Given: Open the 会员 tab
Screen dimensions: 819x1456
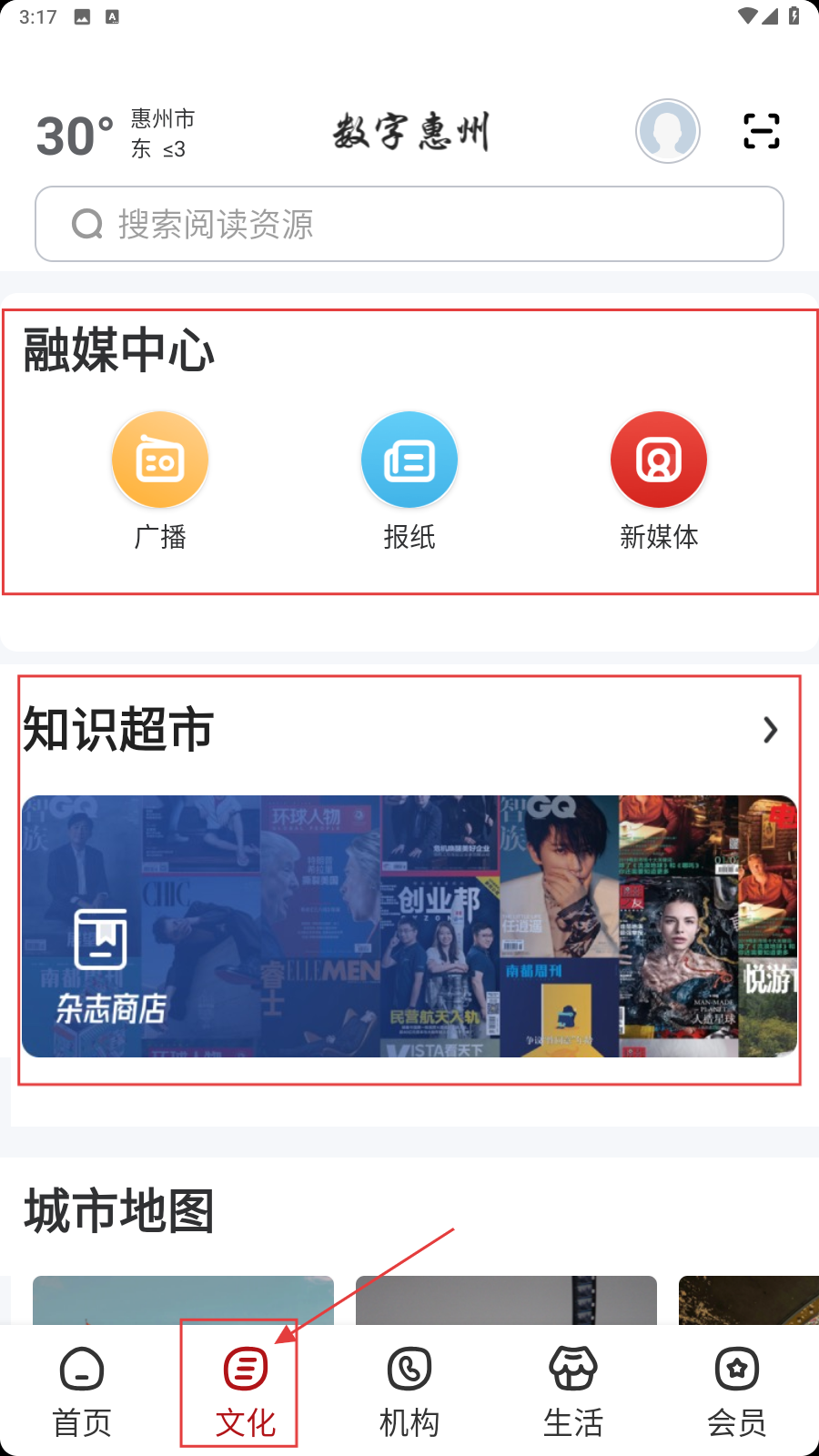Looking at the screenshot, I should (x=737, y=1390).
